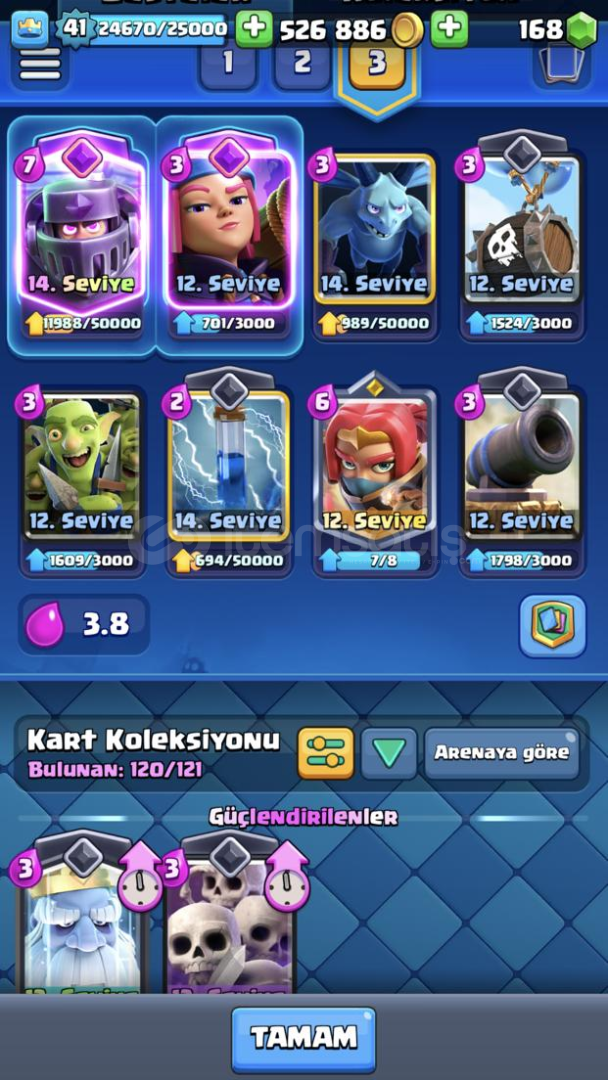Screen dimensions: 608x1080
Task: Switch to deck slot 2
Action: pos(302,62)
